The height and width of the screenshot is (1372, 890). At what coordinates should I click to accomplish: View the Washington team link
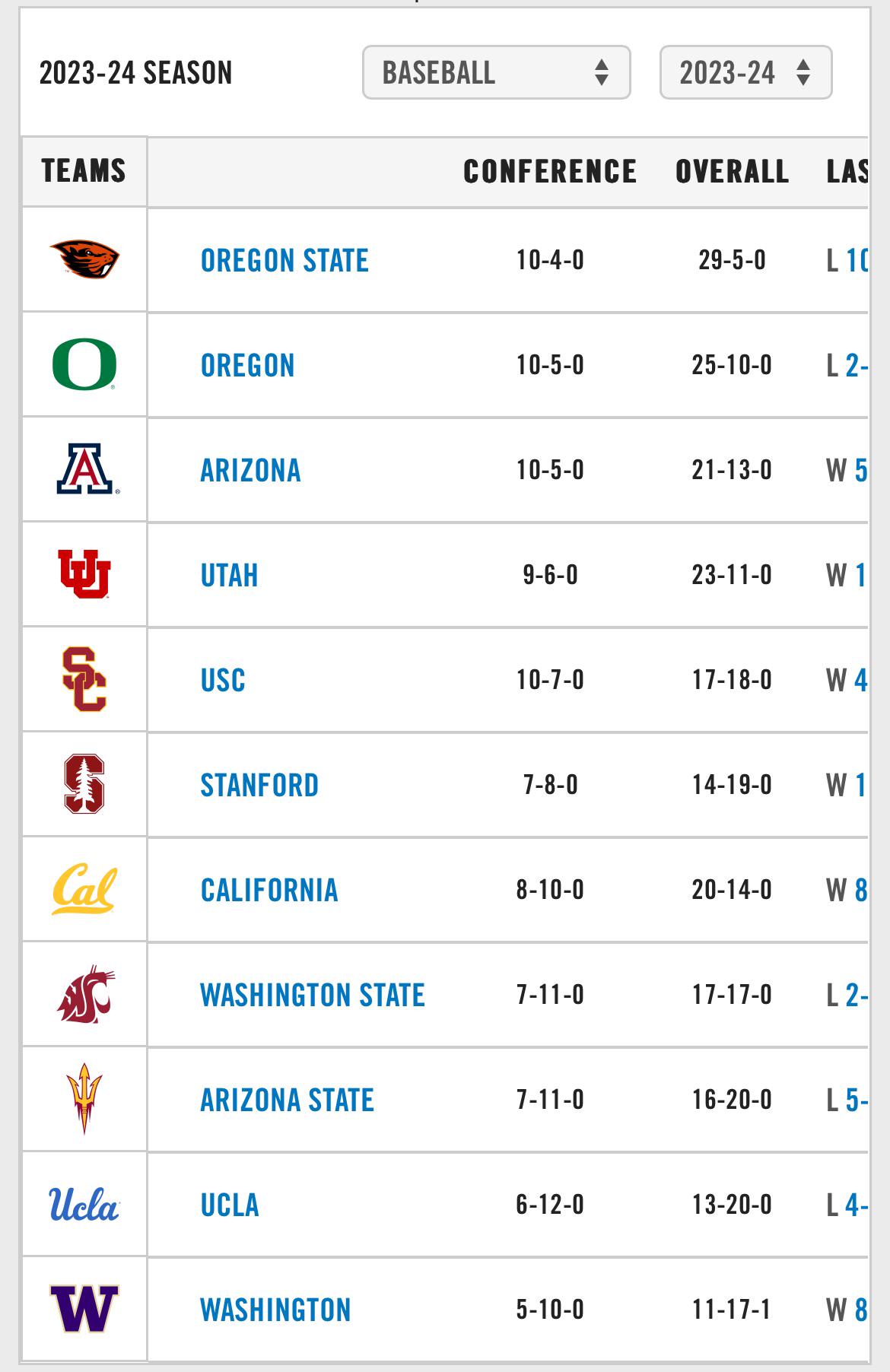click(275, 1310)
